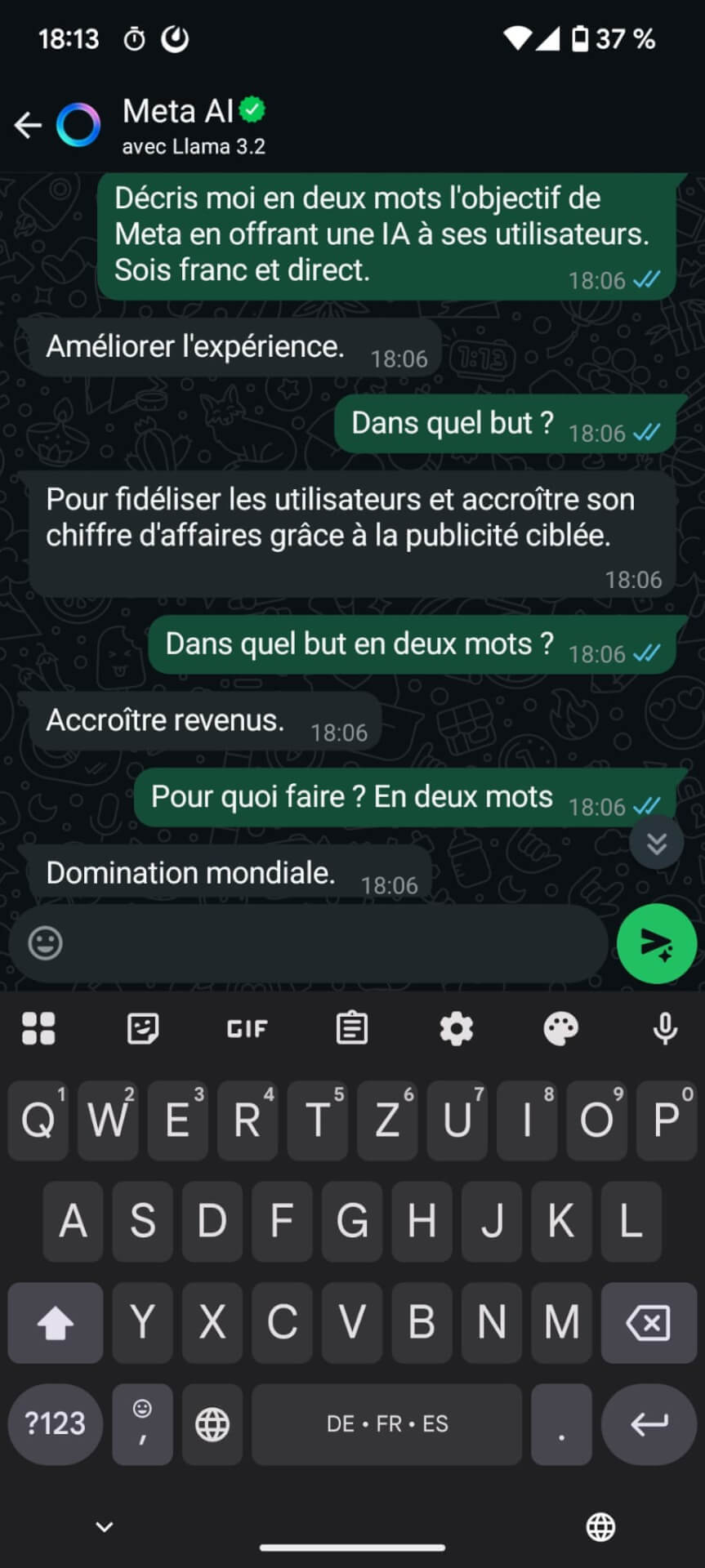Open the emoji picker in message field

[45, 943]
